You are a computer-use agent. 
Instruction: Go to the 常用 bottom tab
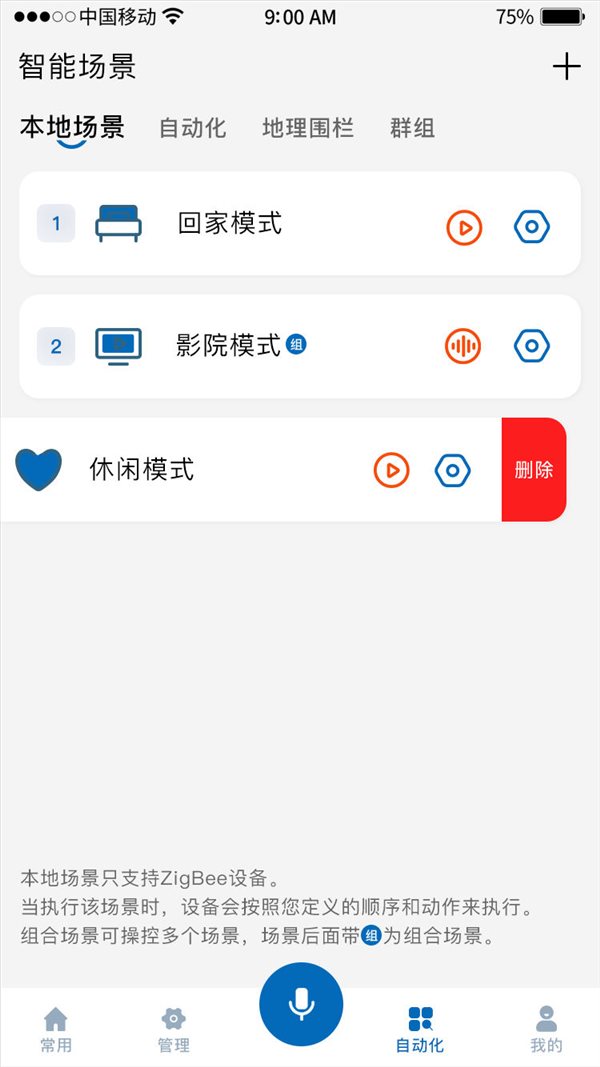click(56, 1030)
